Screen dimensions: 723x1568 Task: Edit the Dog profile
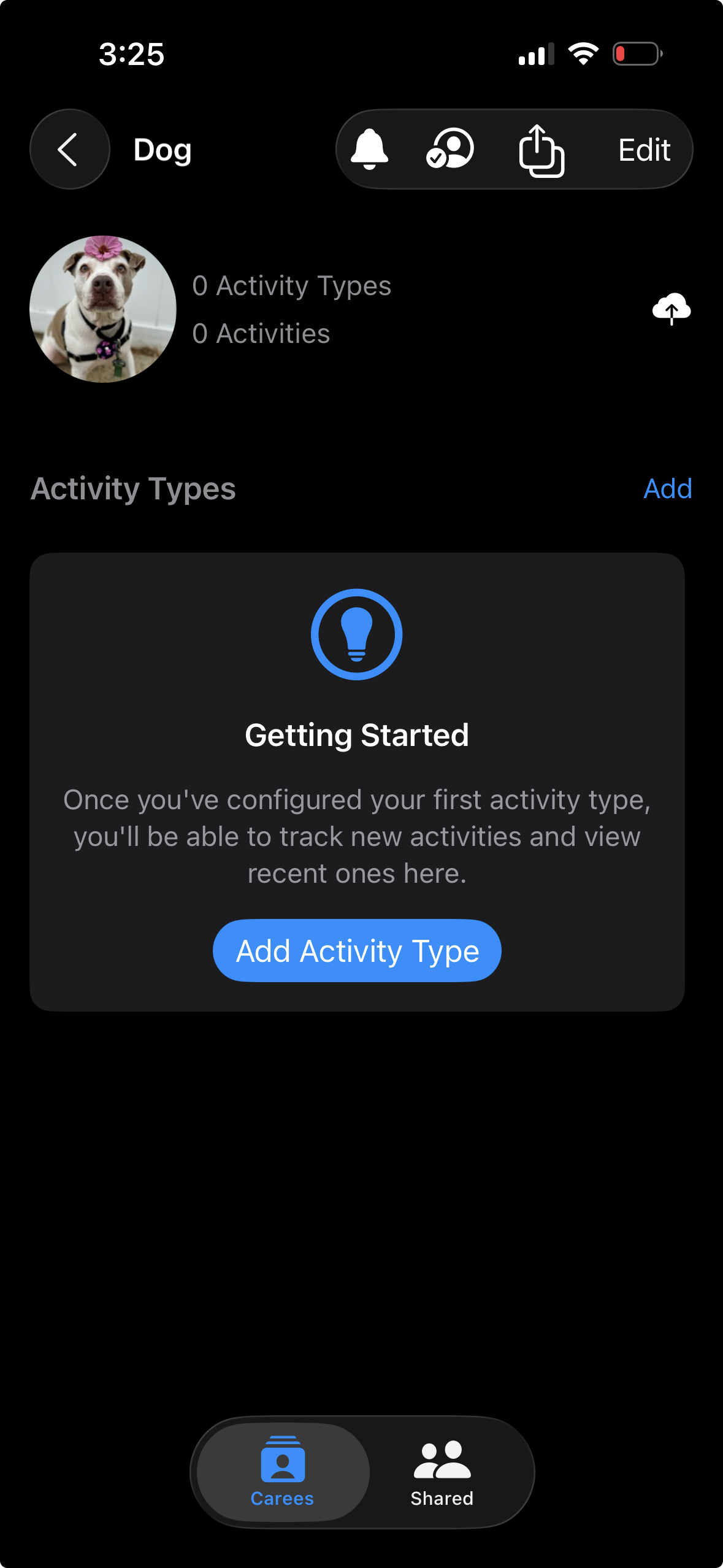tap(644, 150)
